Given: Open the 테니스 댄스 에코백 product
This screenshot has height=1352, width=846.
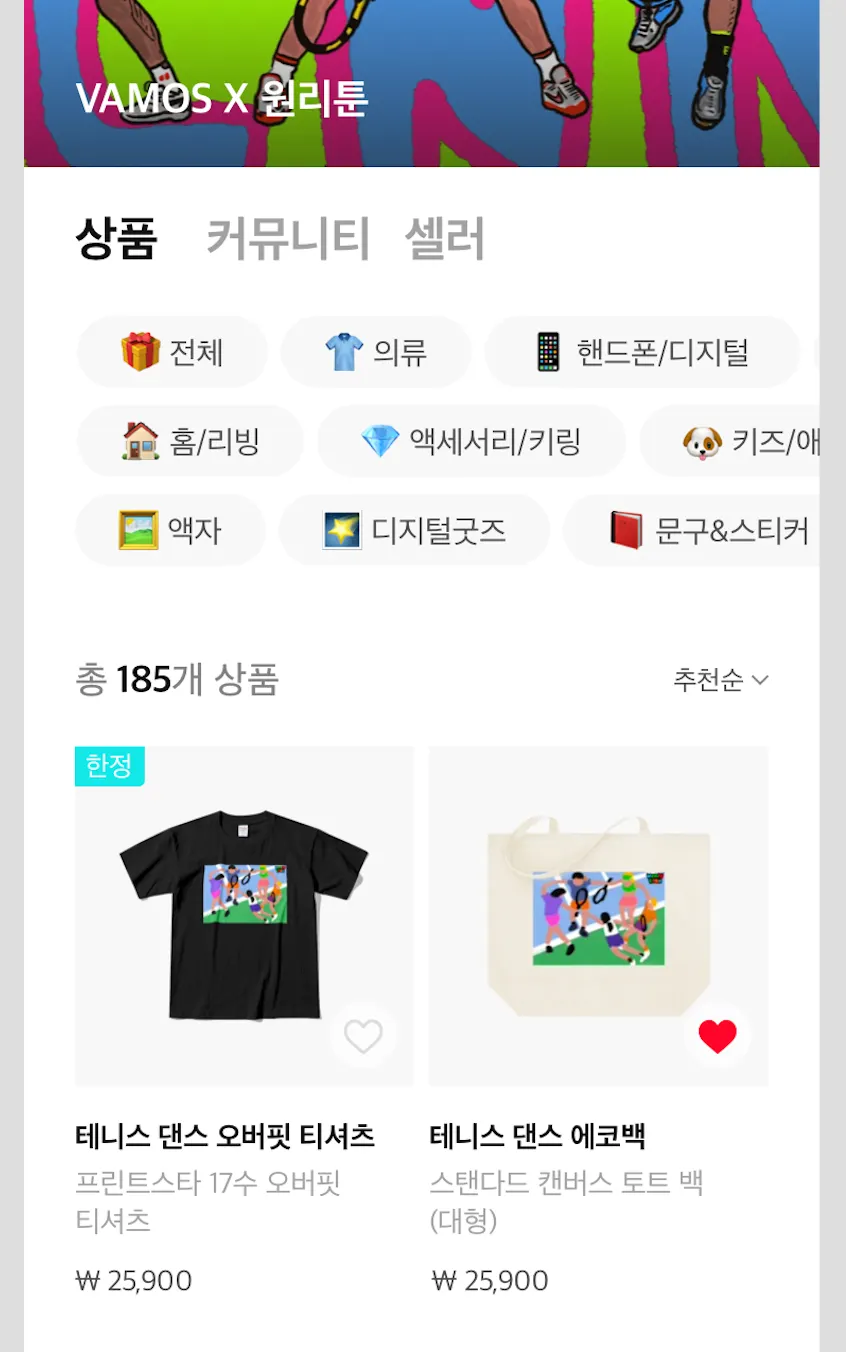Looking at the screenshot, I should tap(598, 916).
